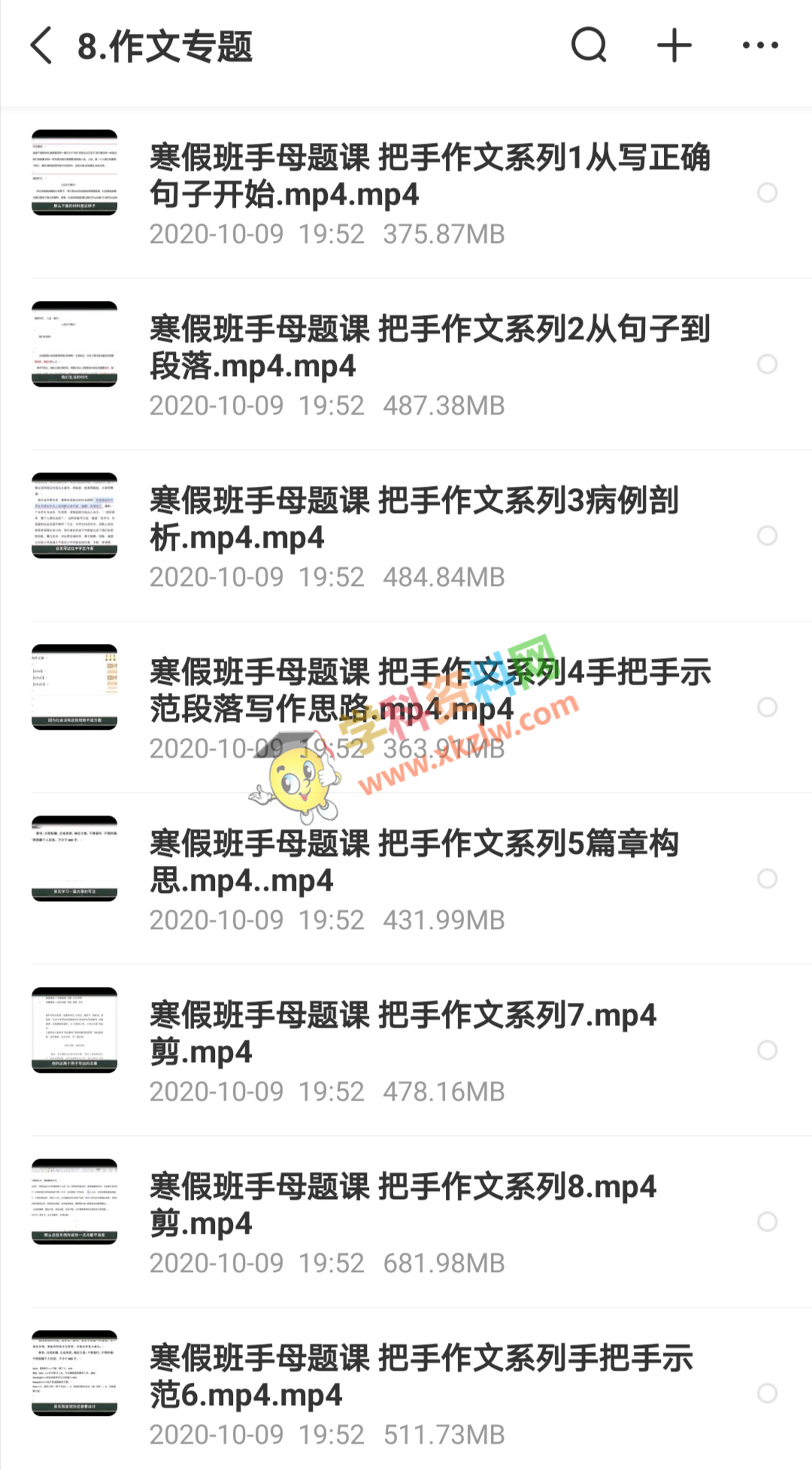The image size is (812, 1470).
Task: Open video 系列4手把手示范段落写作思路
Action: pos(429,691)
